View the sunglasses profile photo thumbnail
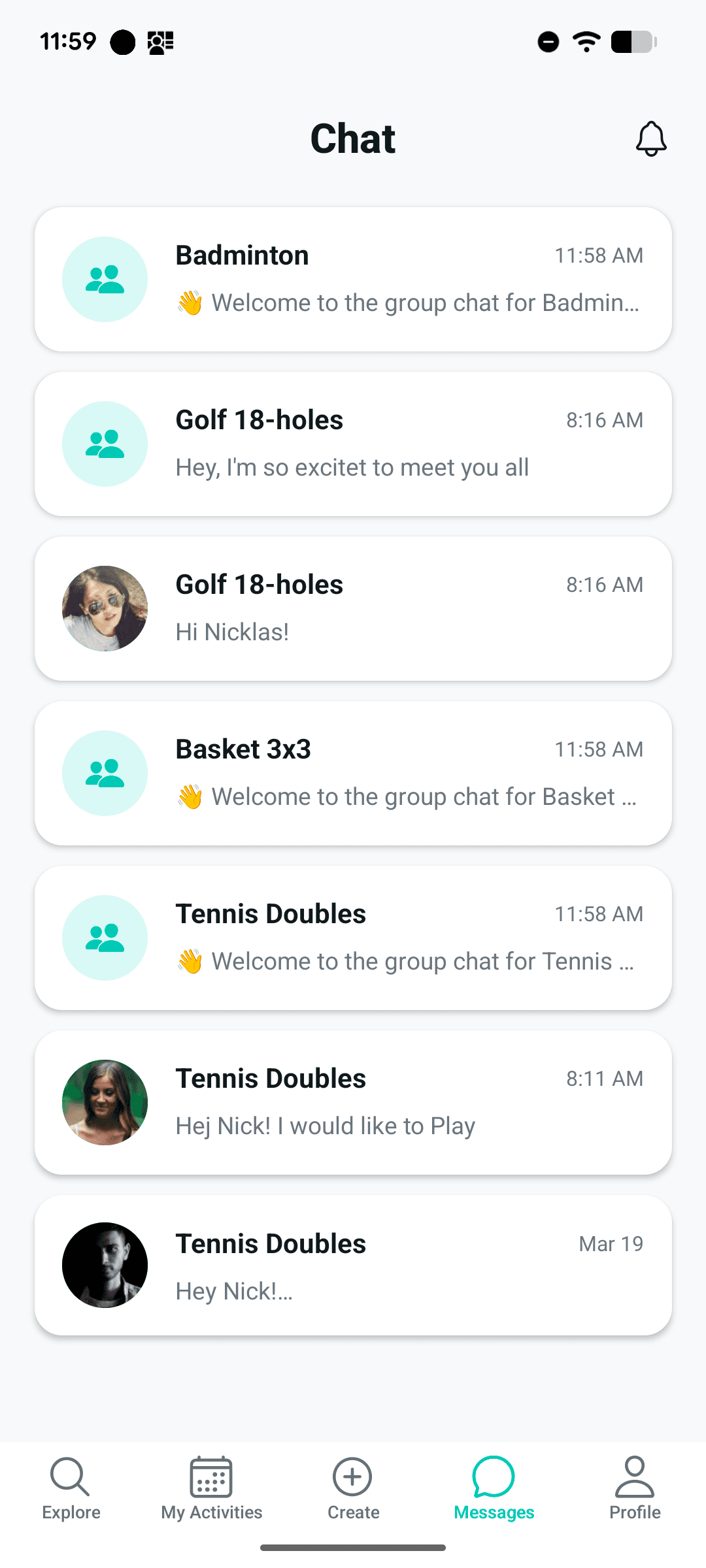The height and width of the screenshot is (1568, 706). click(x=105, y=608)
